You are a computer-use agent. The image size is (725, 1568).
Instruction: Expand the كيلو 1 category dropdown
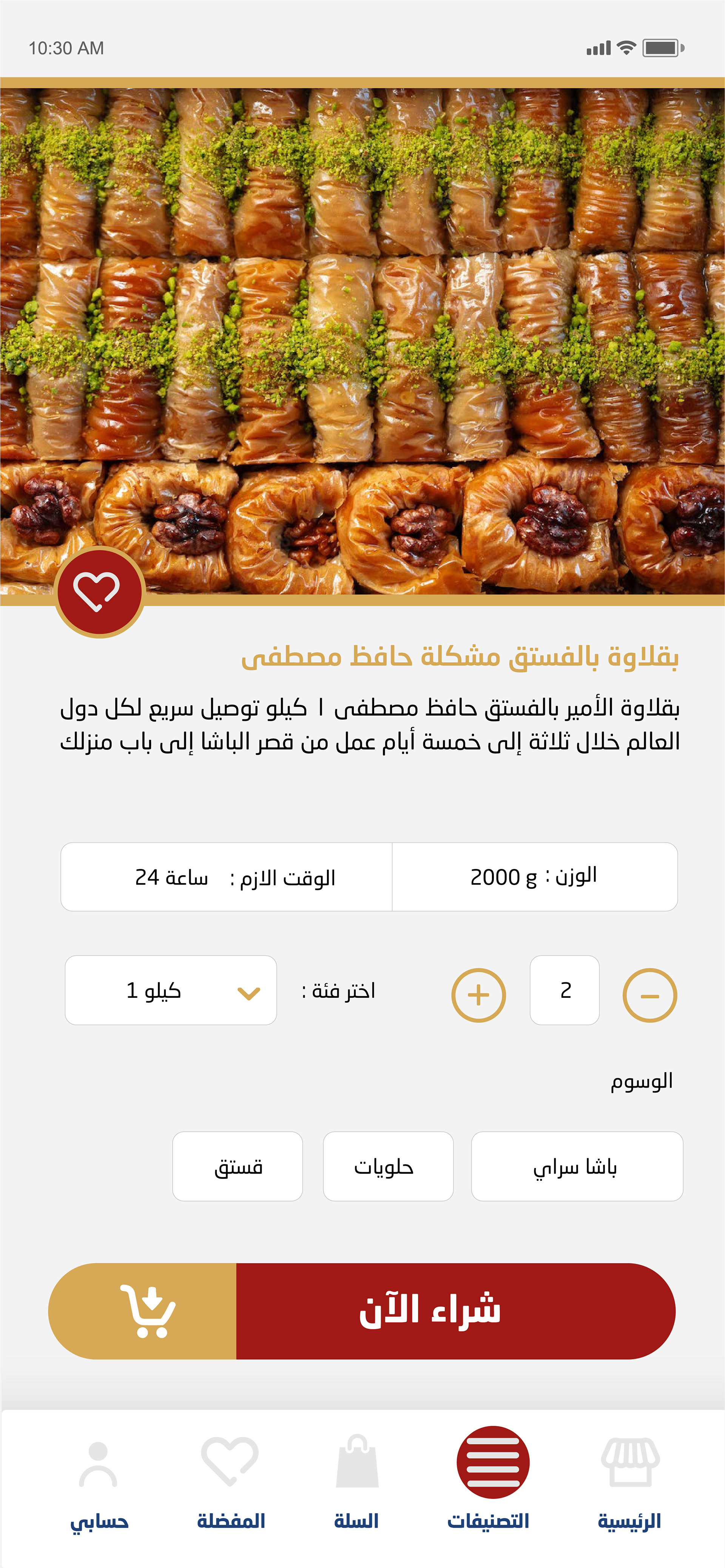[171, 990]
